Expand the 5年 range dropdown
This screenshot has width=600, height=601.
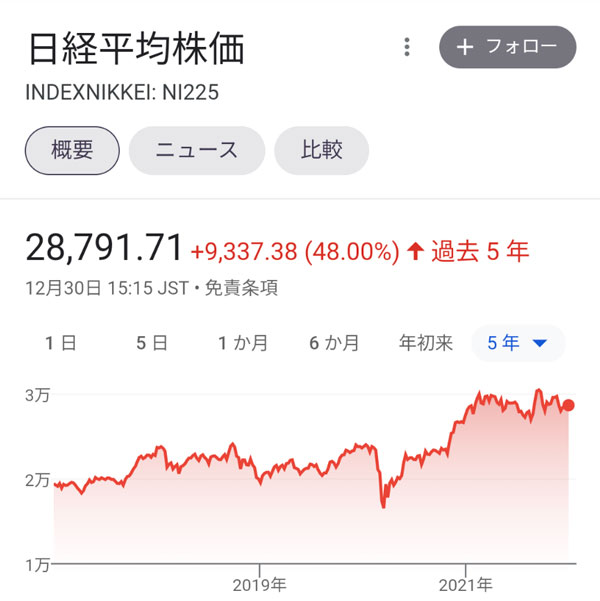tap(518, 343)
